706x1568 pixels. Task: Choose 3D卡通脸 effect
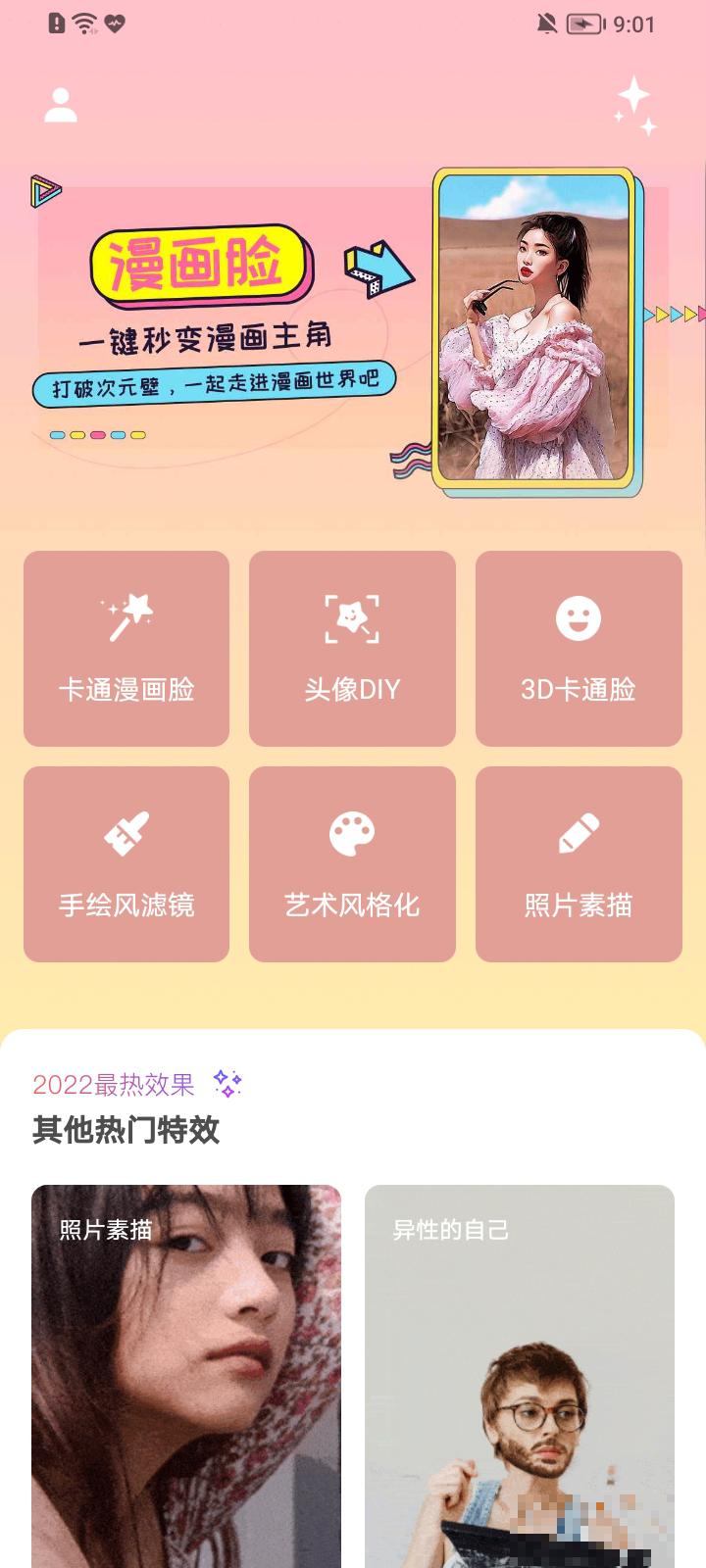(x=579, y=649)
